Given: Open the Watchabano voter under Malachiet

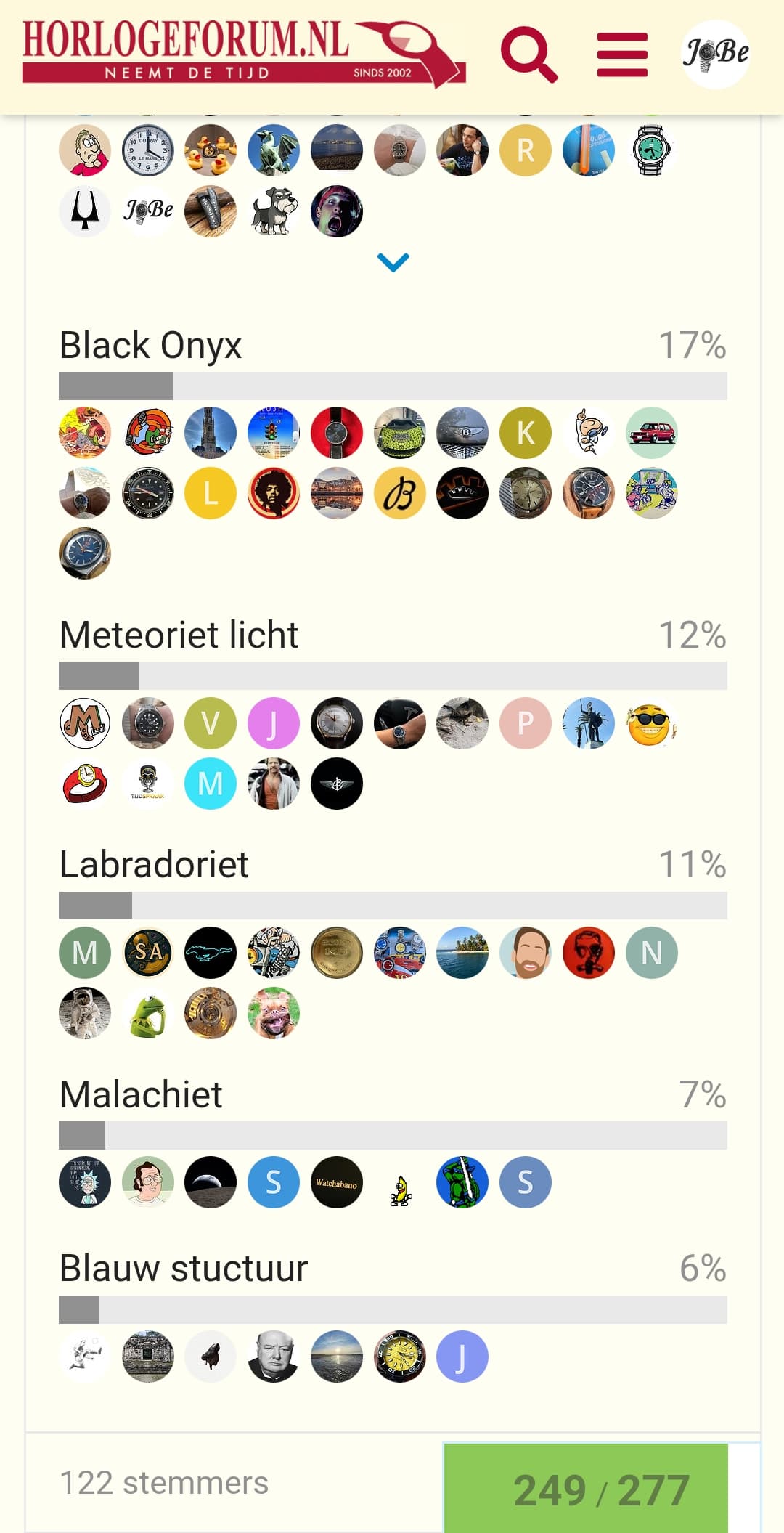Looking at the screenshot, I should 337,1182.
